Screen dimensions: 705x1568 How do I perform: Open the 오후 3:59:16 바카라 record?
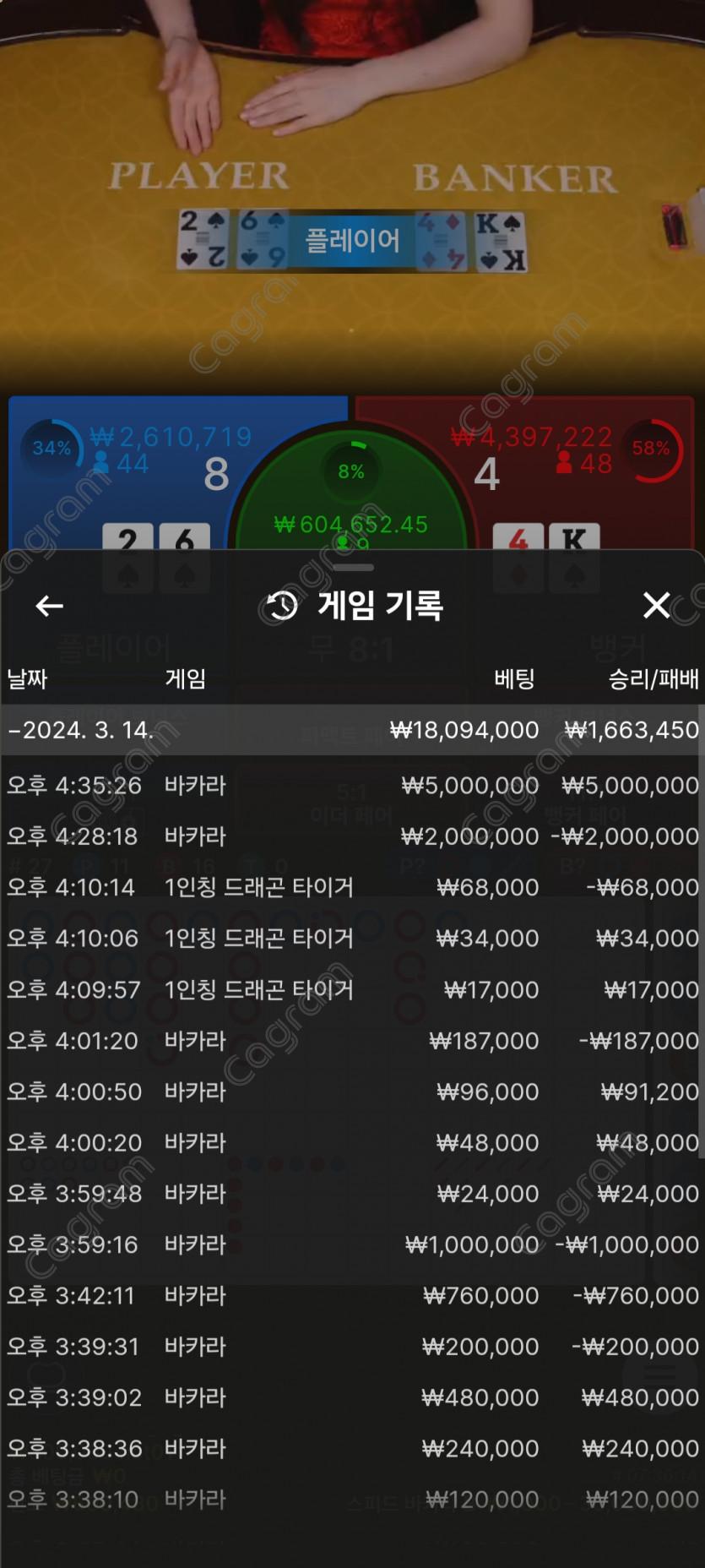(x=352, y=1244)
